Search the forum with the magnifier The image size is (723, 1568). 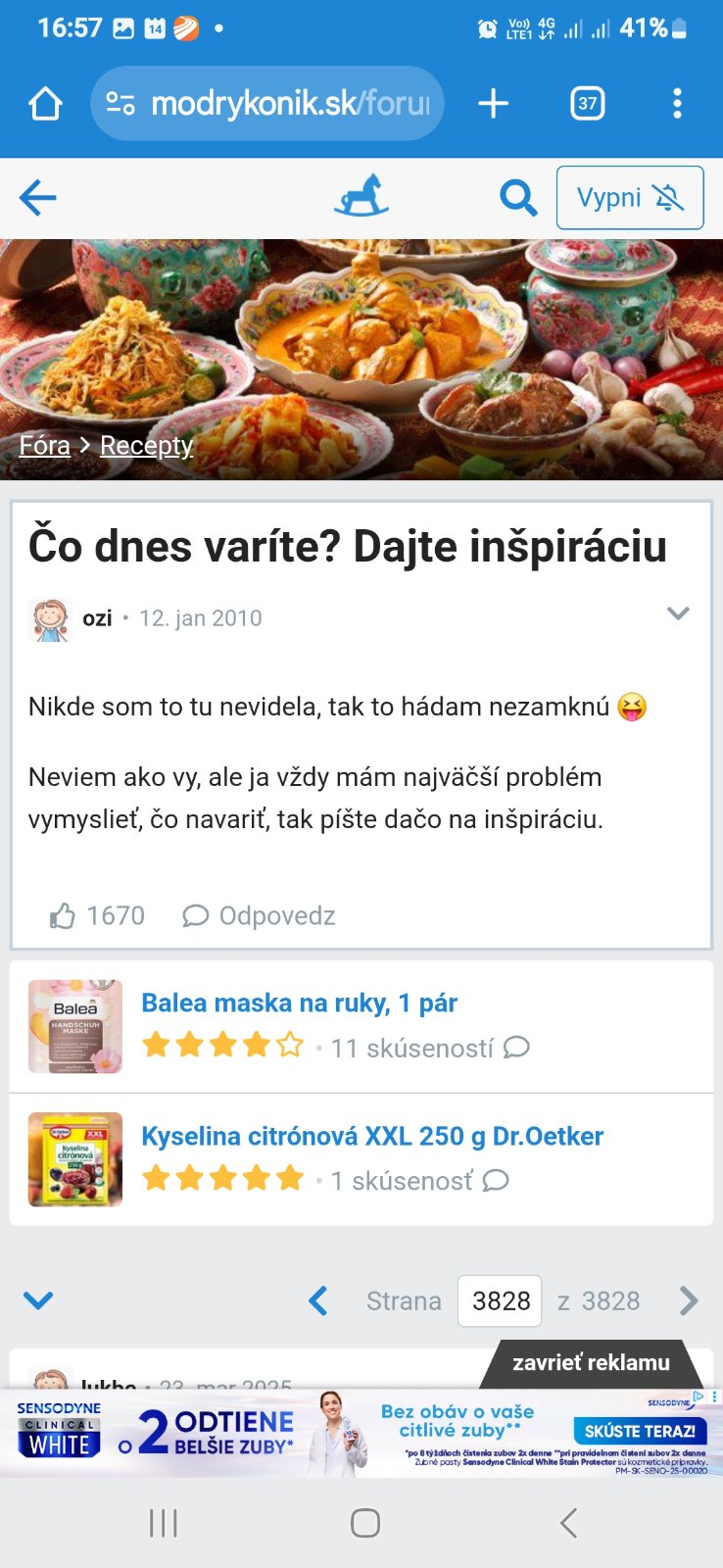(517, 198)
